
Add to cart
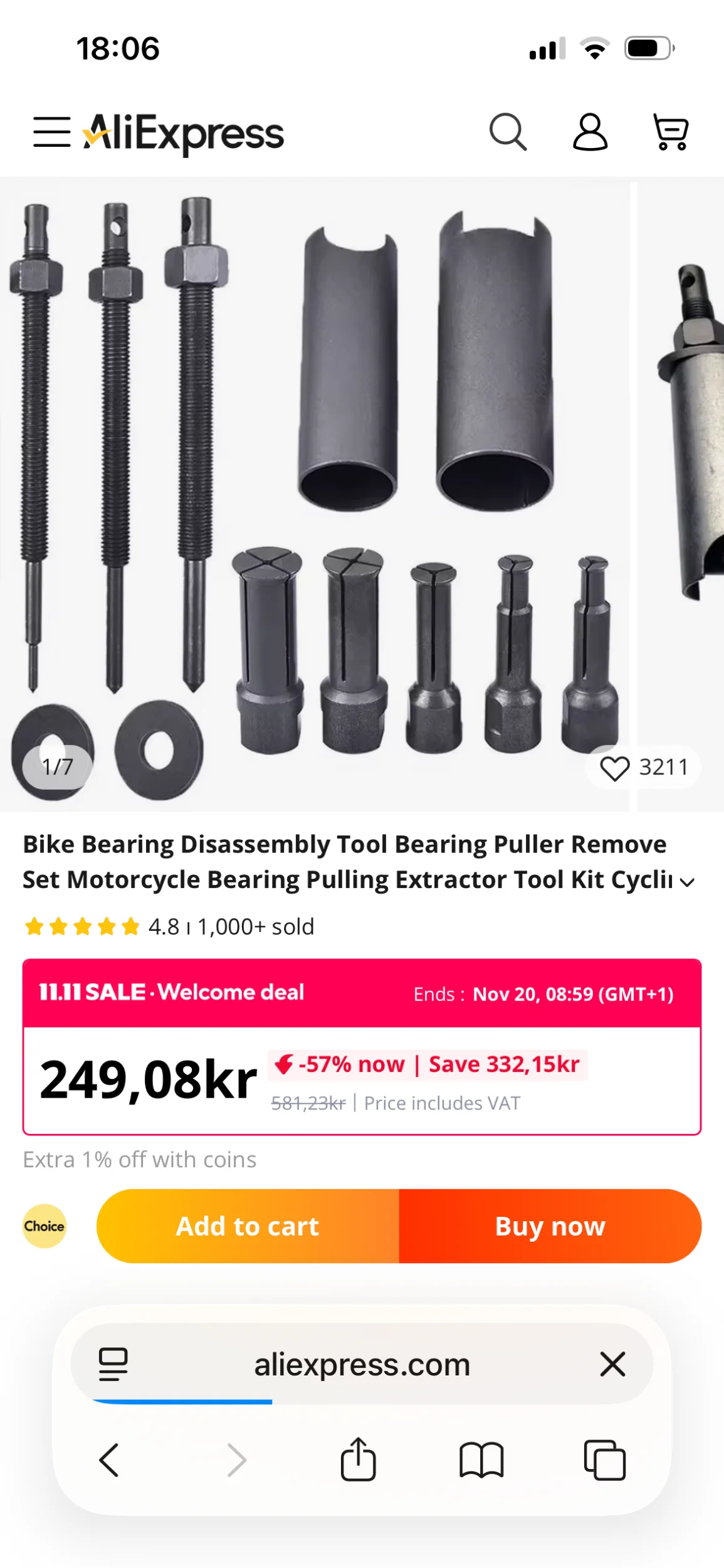point(248,1226)
